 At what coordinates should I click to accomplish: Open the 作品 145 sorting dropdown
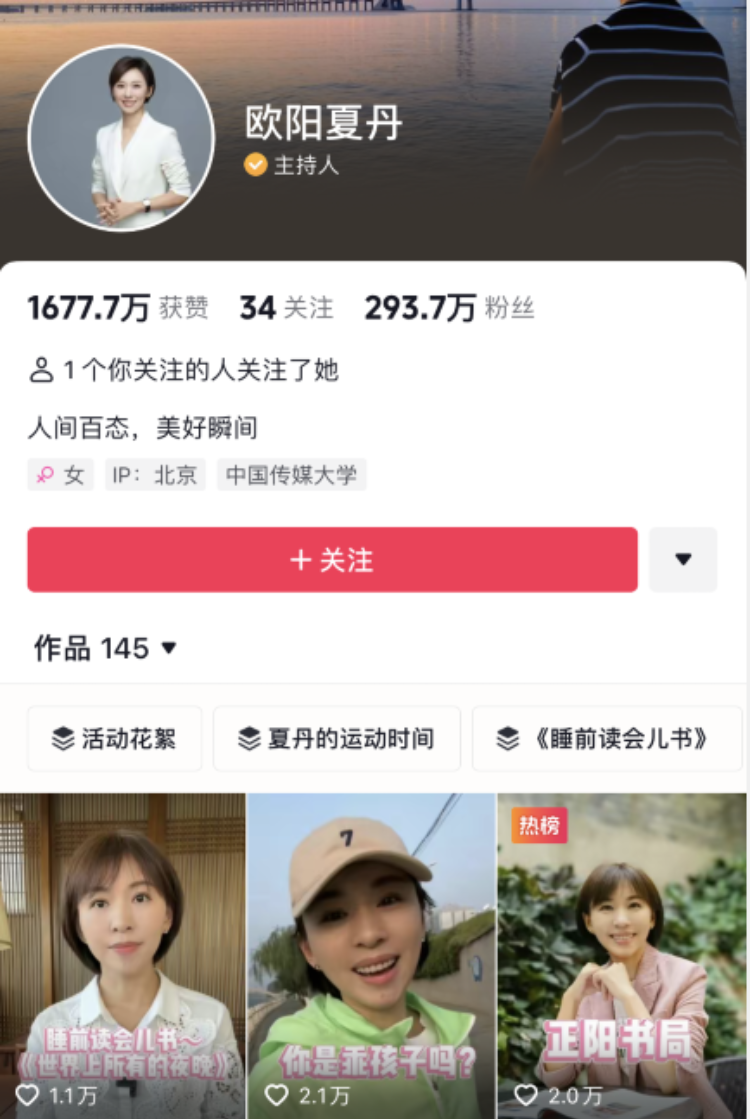click(106, 648)
